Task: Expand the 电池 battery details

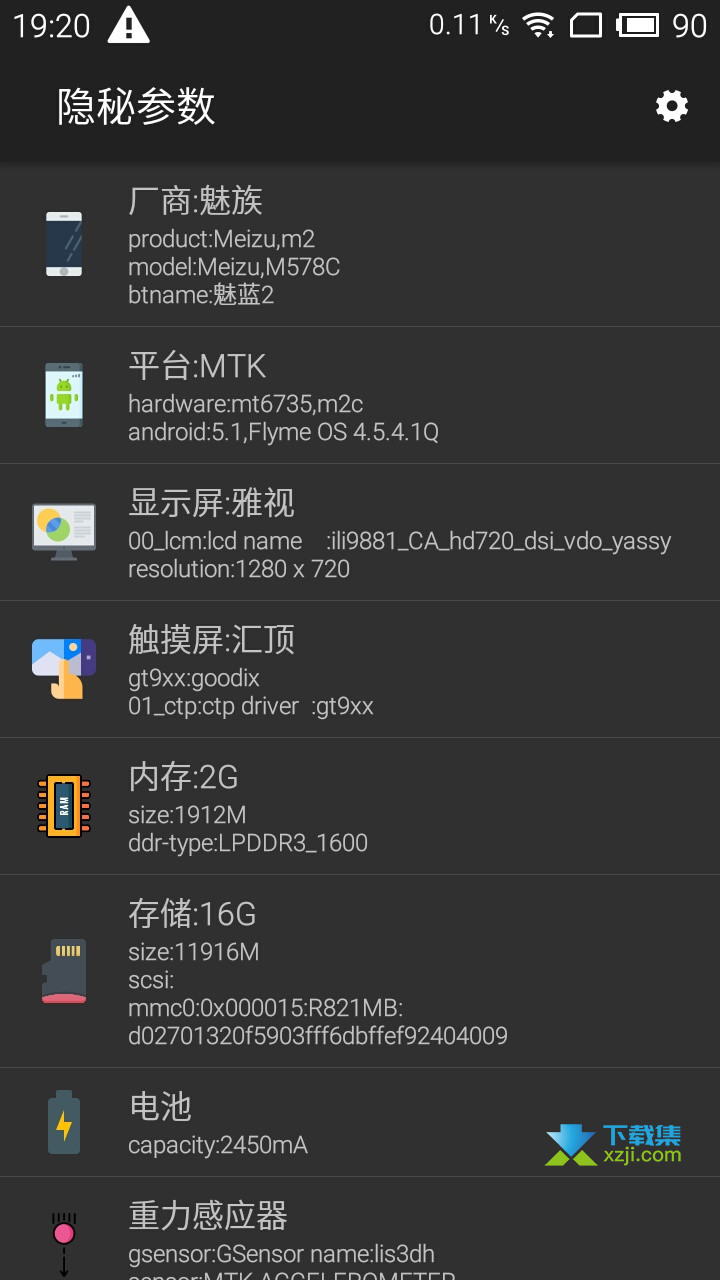Action: pos(300,1120)
